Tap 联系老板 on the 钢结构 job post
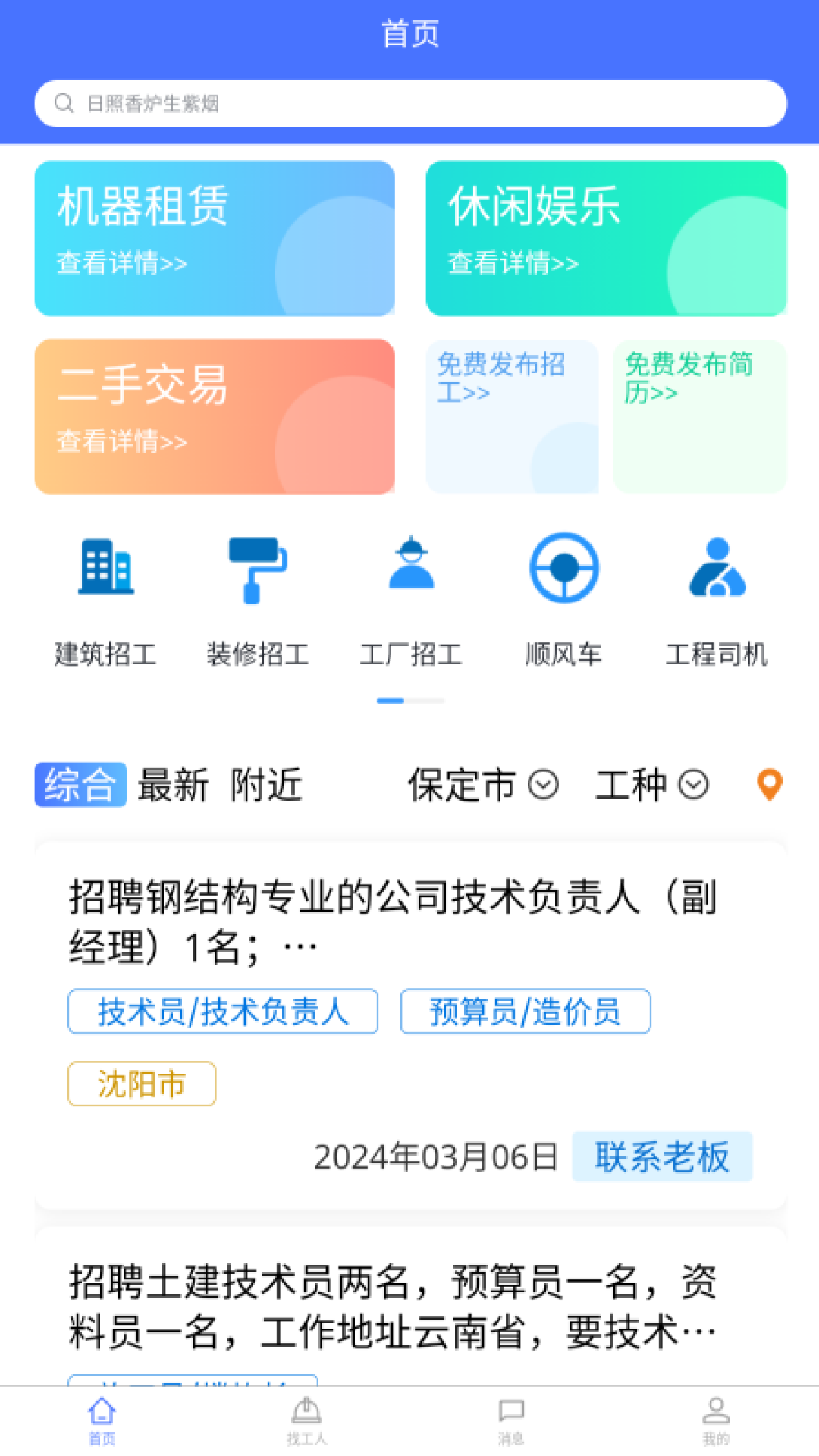 [x=661, y=1157]
